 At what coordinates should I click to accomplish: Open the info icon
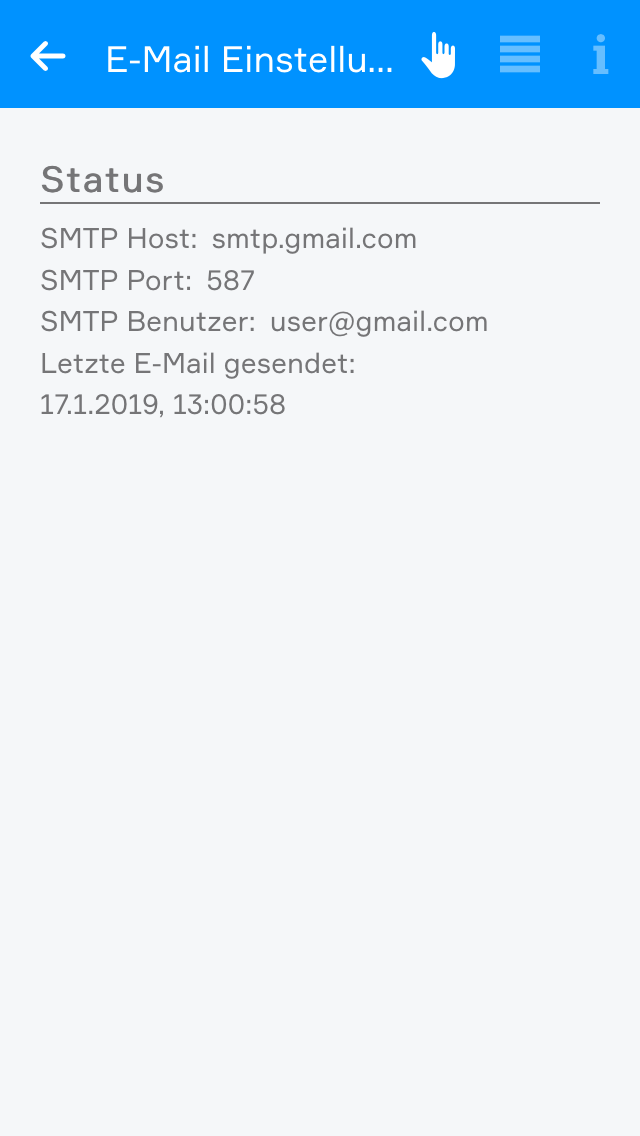tap(600, 55)
